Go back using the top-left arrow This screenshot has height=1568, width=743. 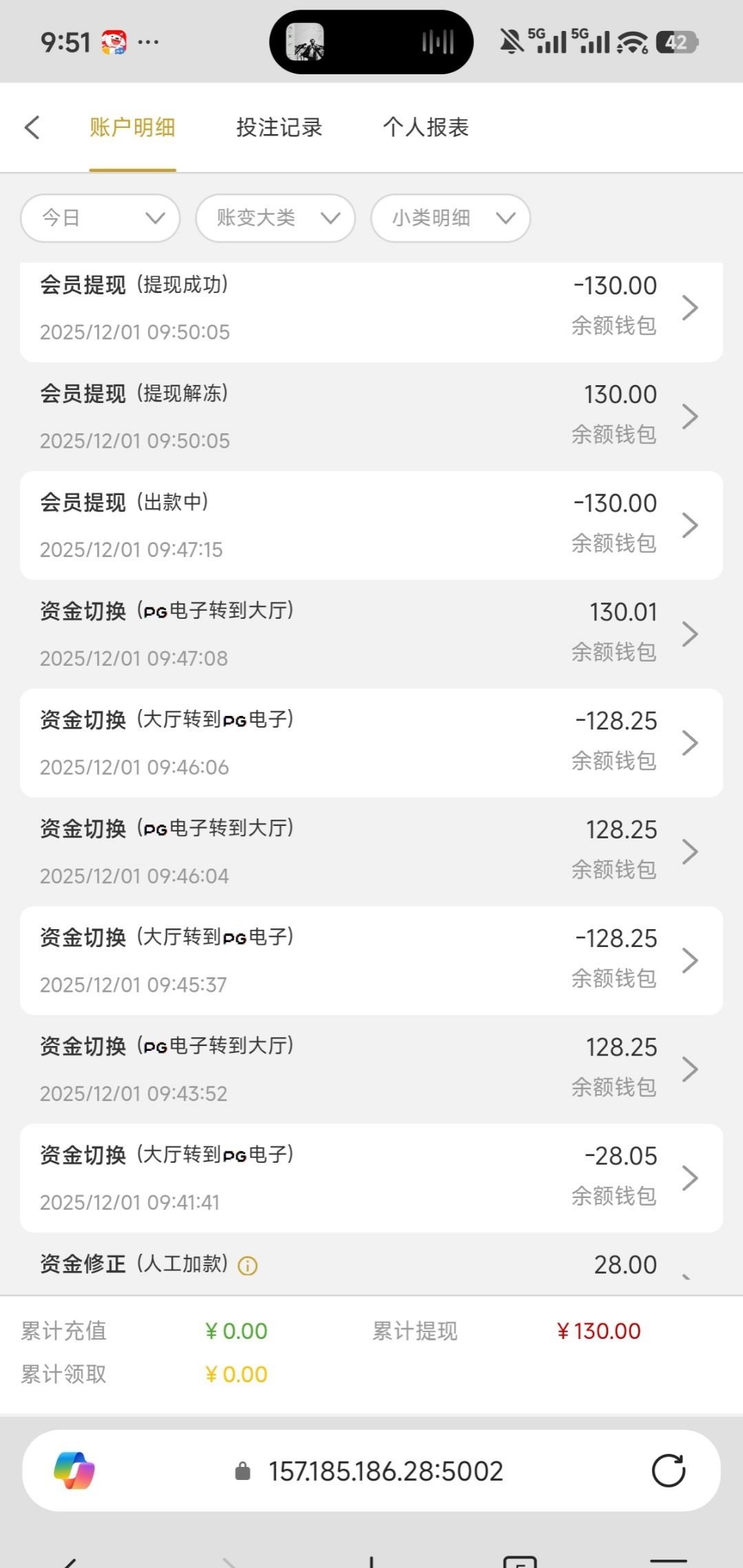32,127
